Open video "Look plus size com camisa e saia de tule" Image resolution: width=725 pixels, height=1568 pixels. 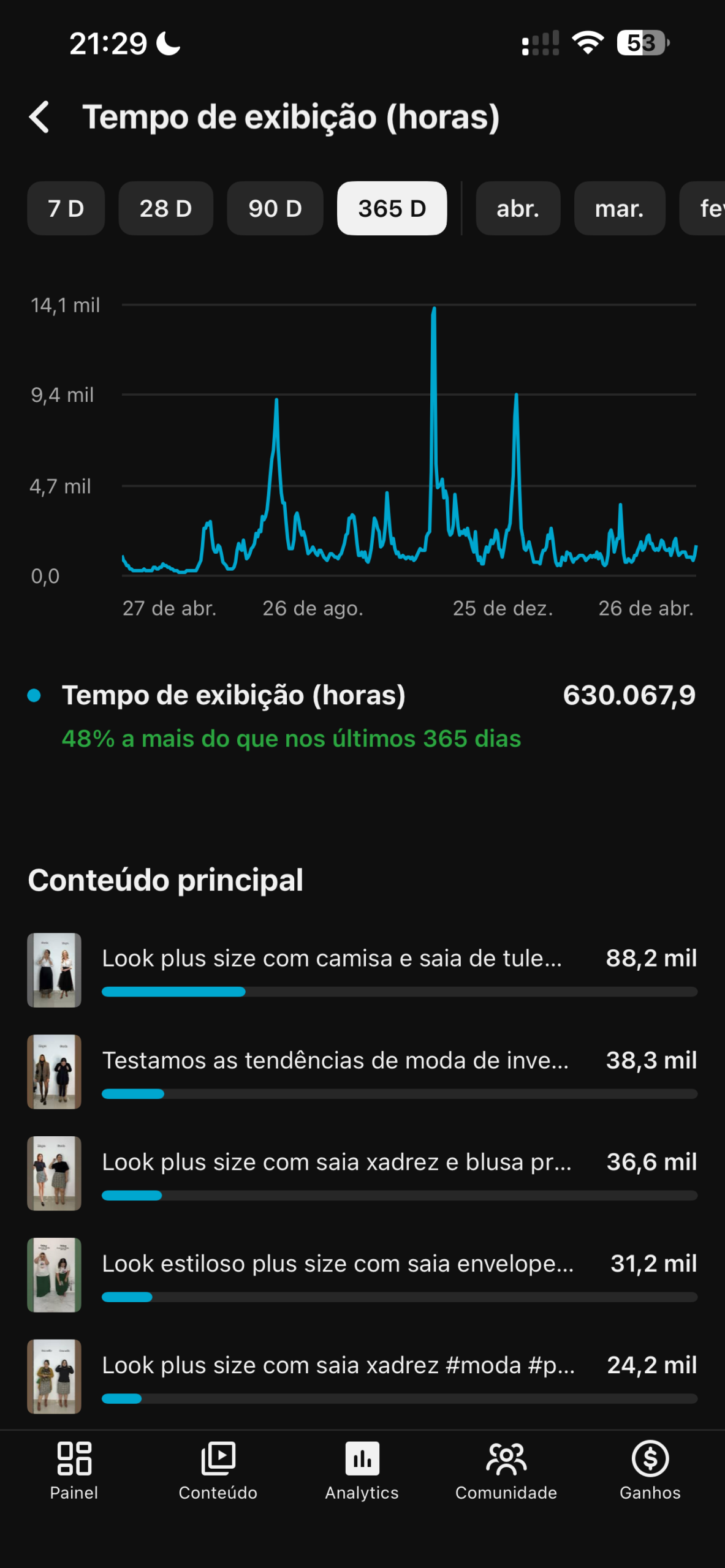(332, 959)
